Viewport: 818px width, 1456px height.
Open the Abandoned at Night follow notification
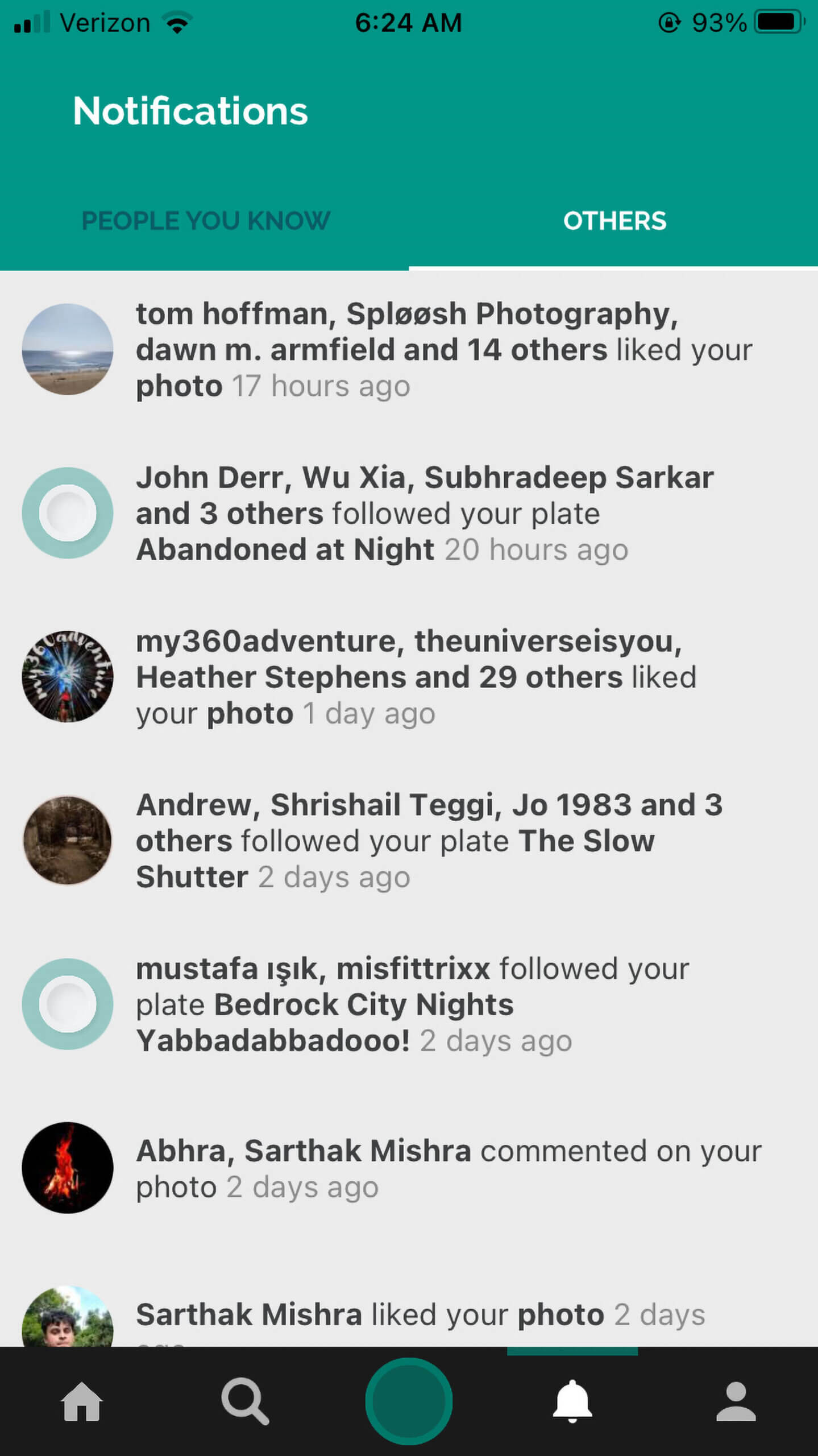click(x=425, y=514)
